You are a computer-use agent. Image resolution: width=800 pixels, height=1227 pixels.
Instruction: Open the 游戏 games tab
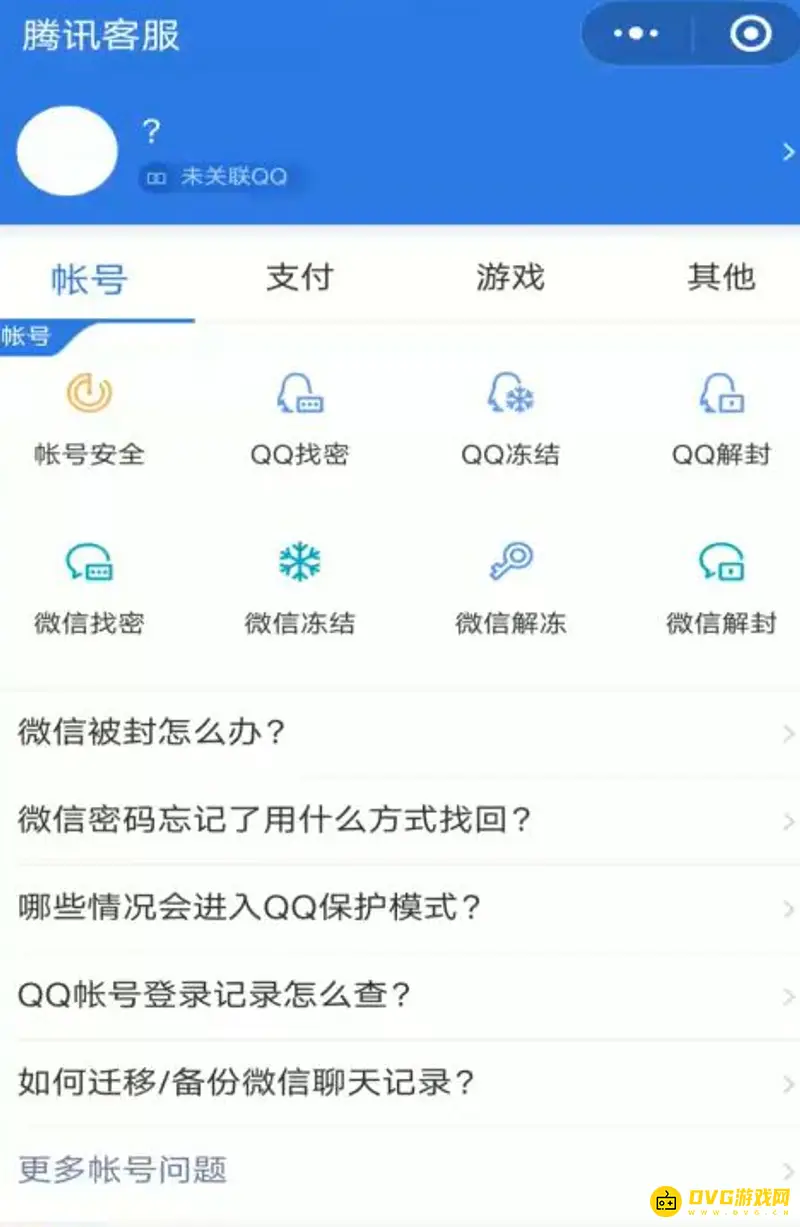(512, 279)
